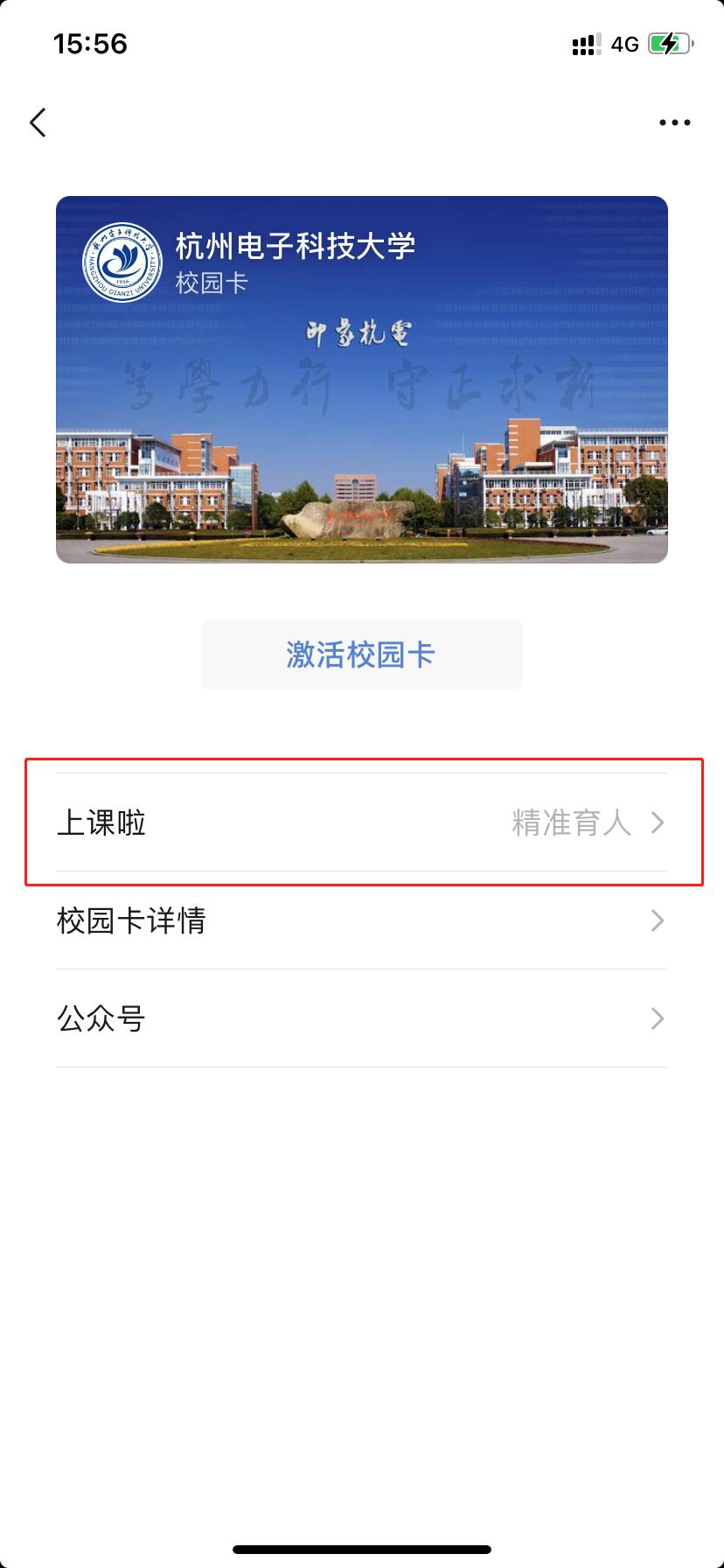
Task: Open the three-dot overflow menu
Action: click(x=674, y=122)
